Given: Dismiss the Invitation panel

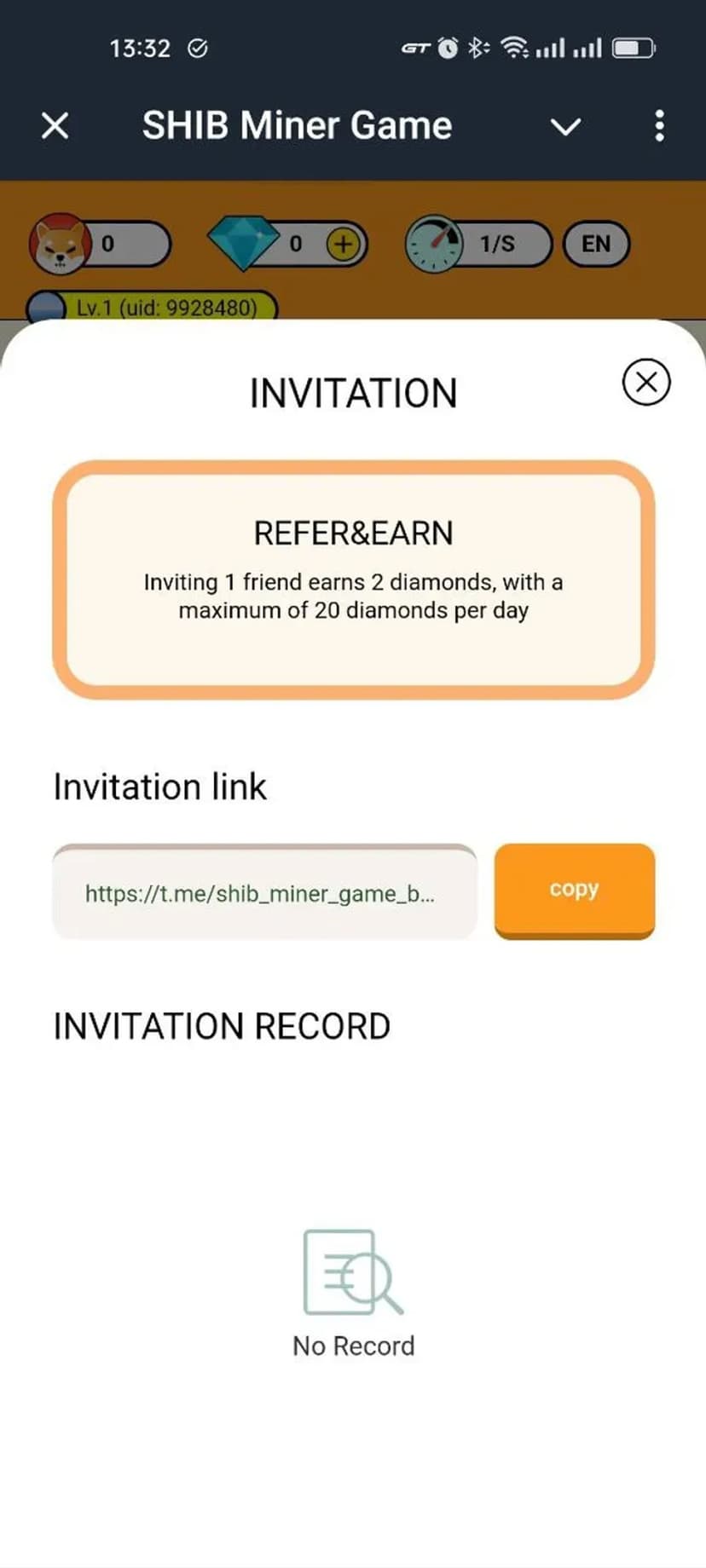Looking at the screenshot, I should (646, 382).
